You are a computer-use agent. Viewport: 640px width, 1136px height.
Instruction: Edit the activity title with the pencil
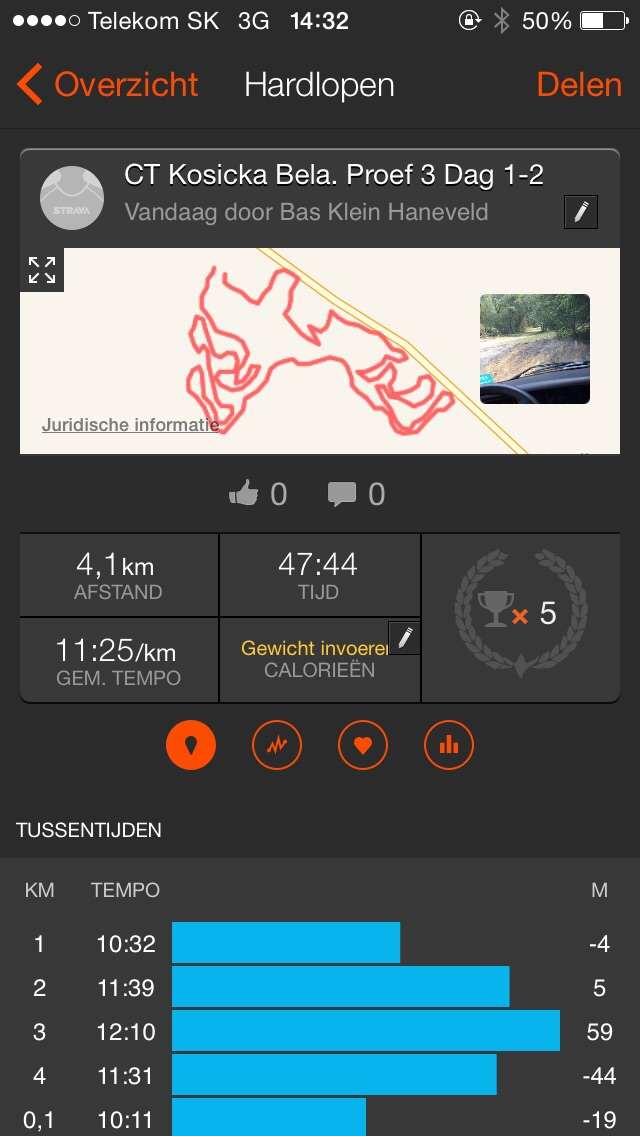[x=581, y=212]
